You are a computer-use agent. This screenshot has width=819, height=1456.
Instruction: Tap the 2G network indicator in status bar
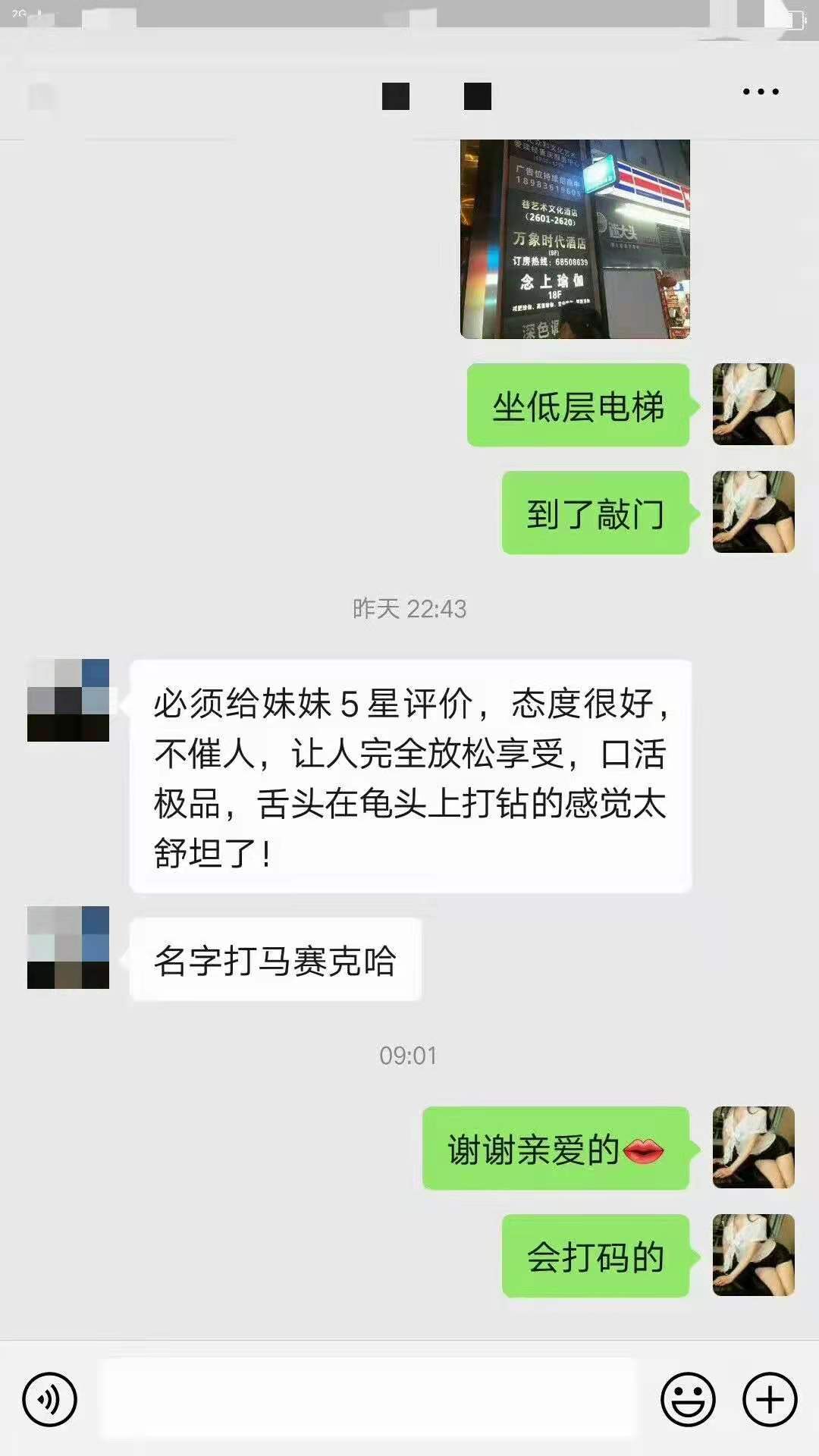click(20, 10)
